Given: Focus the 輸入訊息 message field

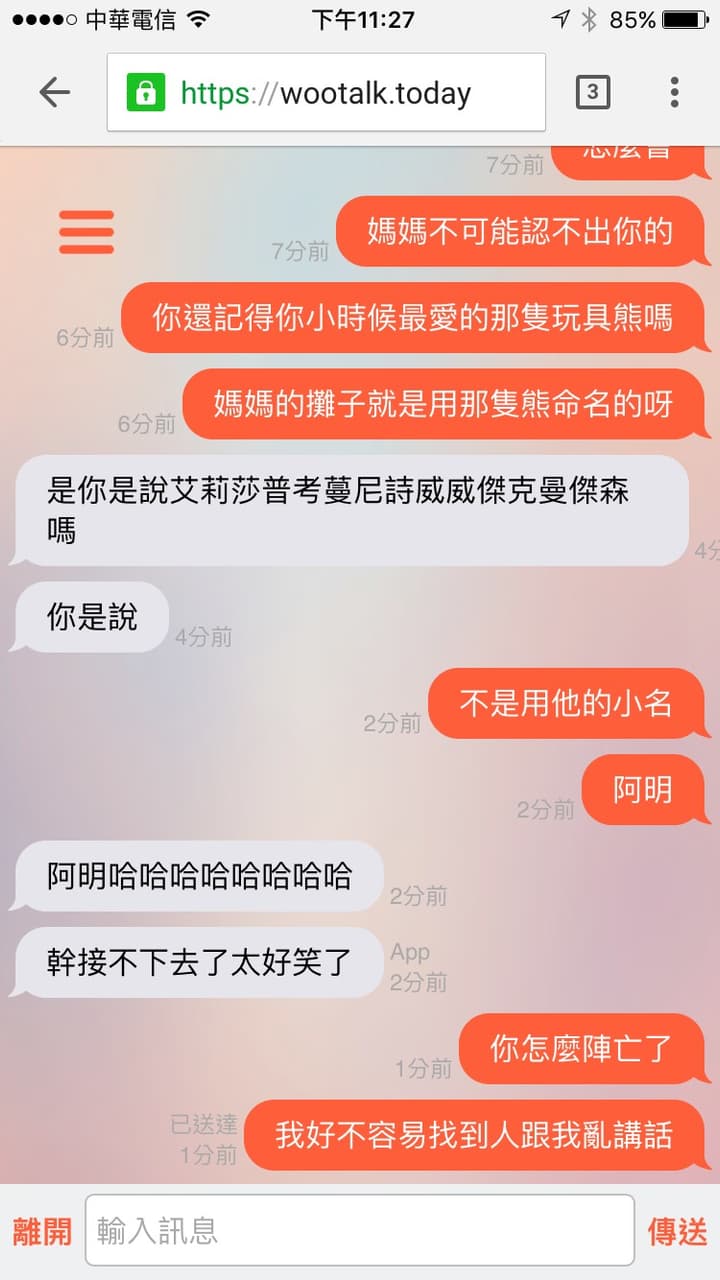Looking at the screenshot, I should (x=360, y=1231).
